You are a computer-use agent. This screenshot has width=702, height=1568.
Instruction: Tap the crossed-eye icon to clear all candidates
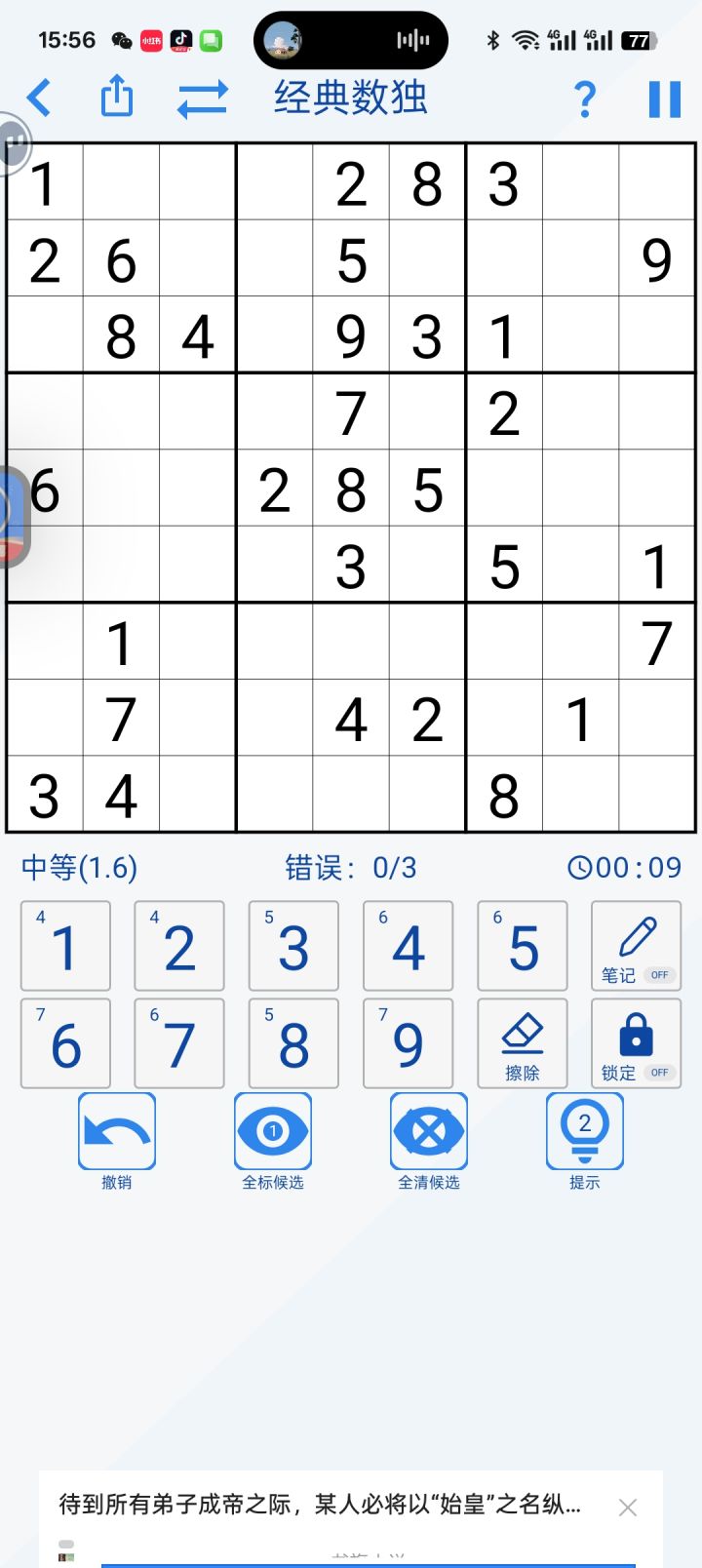pos(428,1133)
